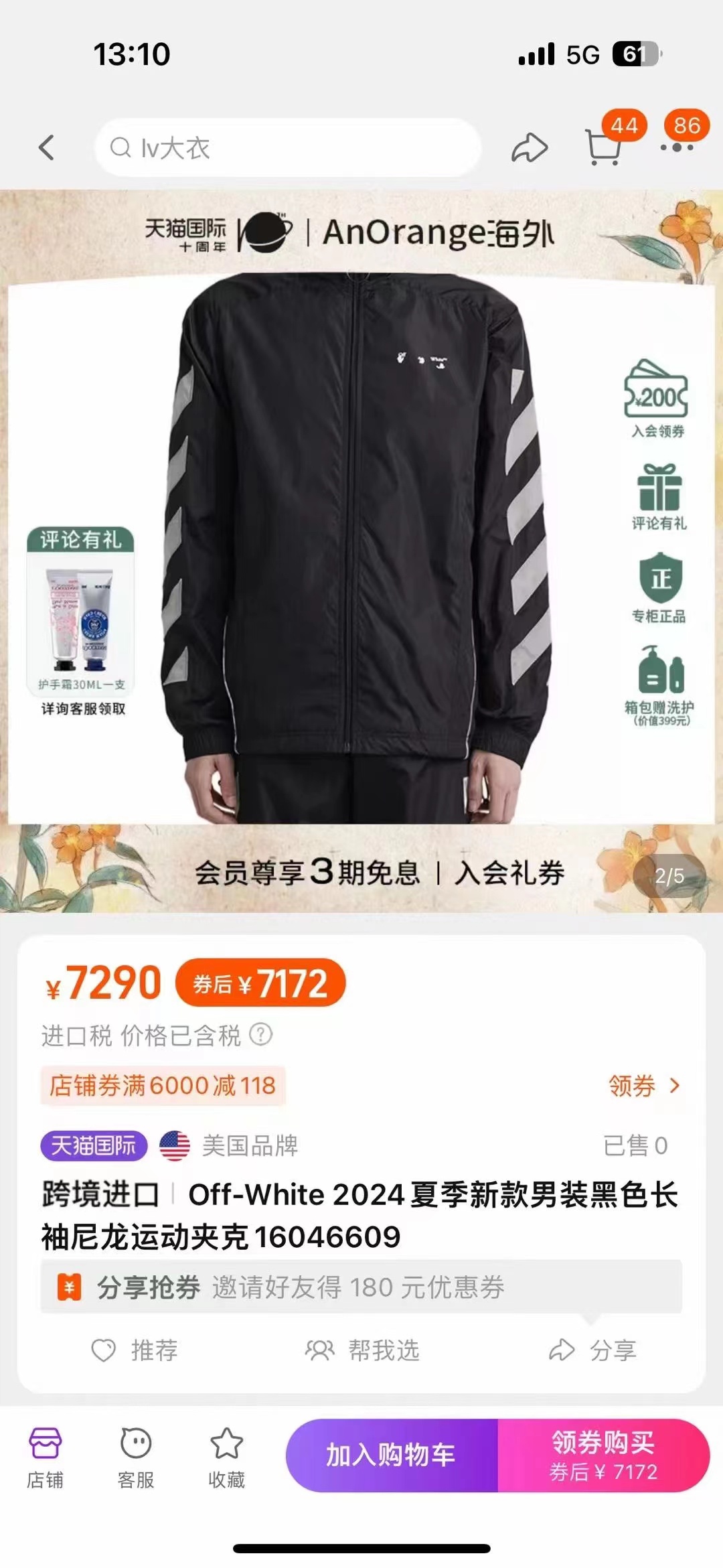Add item to favorites with 收藏
The height and width of the screenshot is (1568, 723).
click(x=226, y=1456)
